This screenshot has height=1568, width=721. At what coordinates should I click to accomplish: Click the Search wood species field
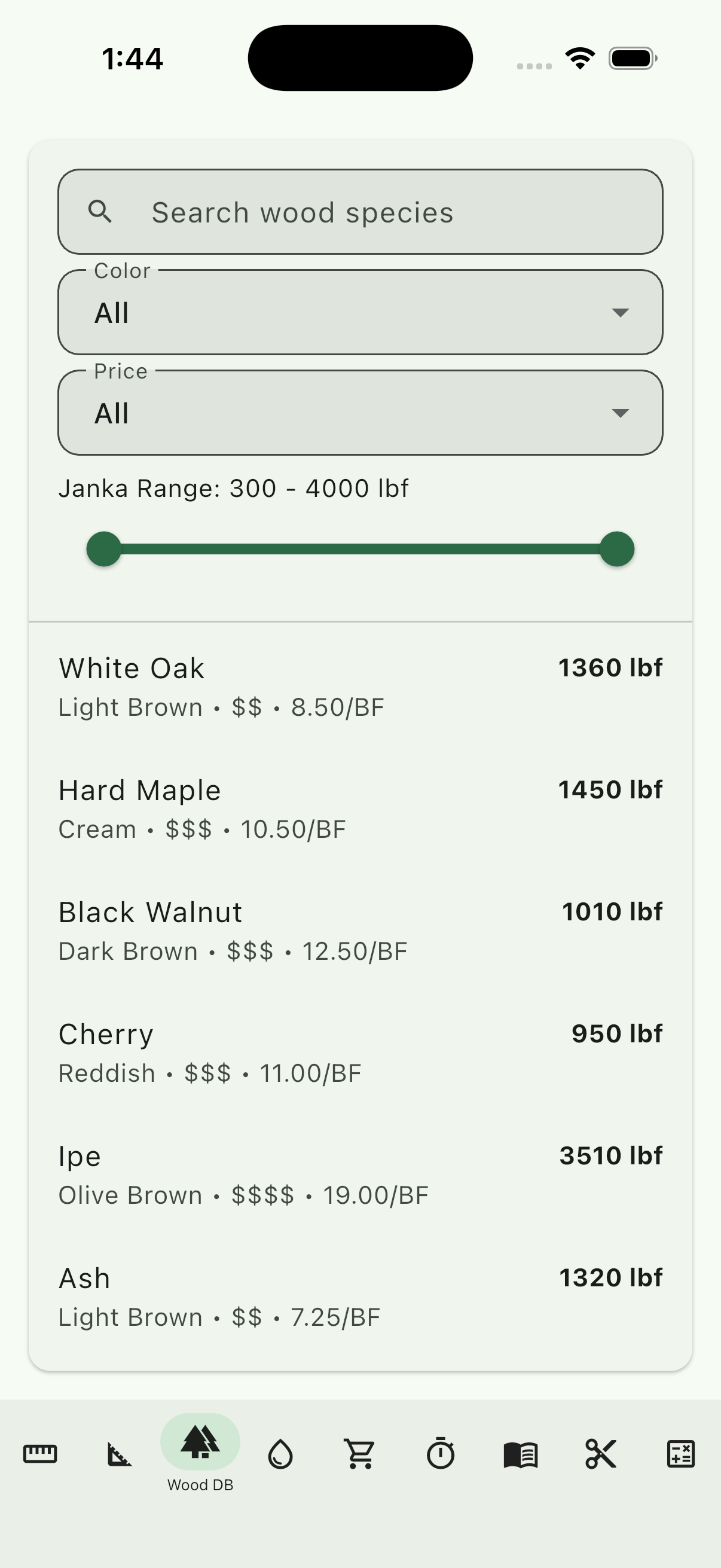[x=361, y=212]
